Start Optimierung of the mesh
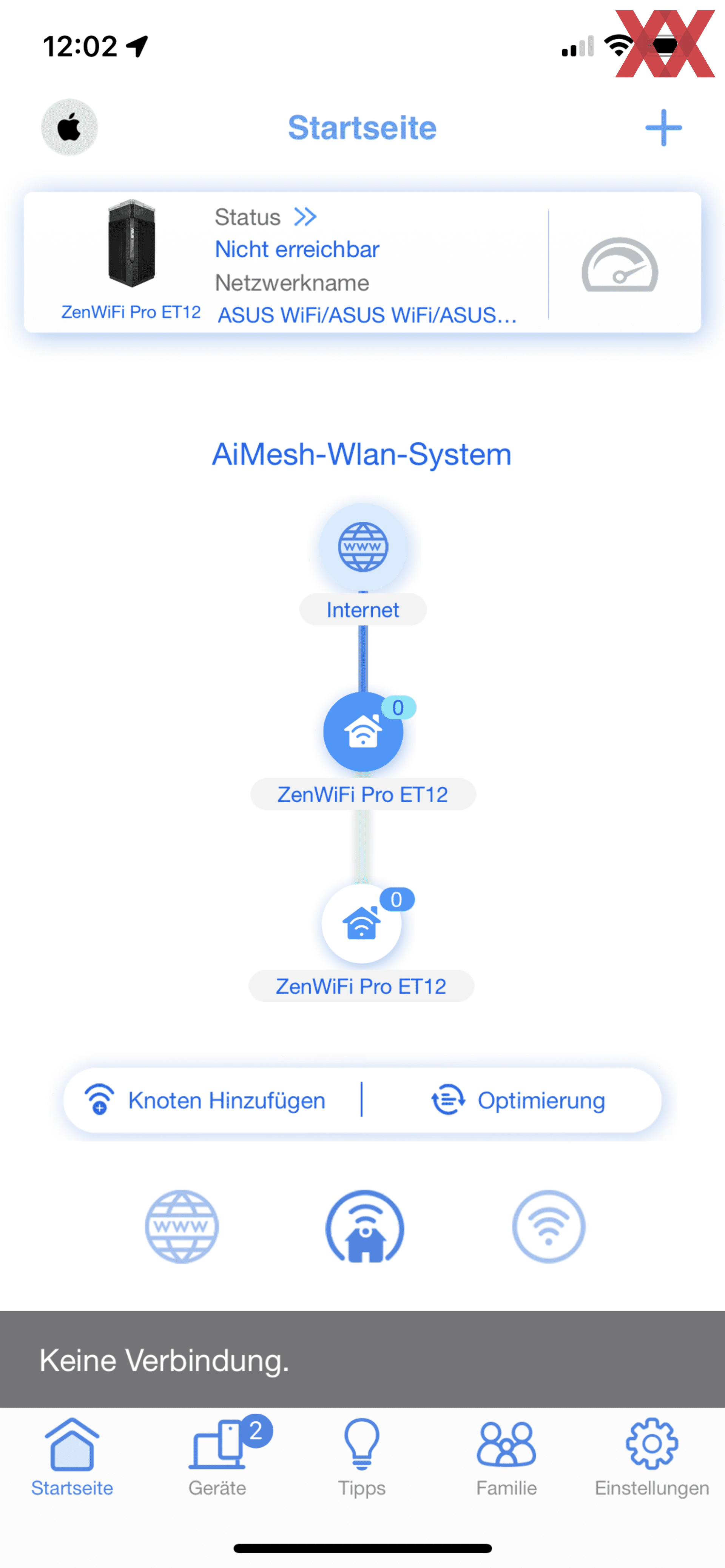This screenshot has height=1568, width=725. (x=518, y=1100)
